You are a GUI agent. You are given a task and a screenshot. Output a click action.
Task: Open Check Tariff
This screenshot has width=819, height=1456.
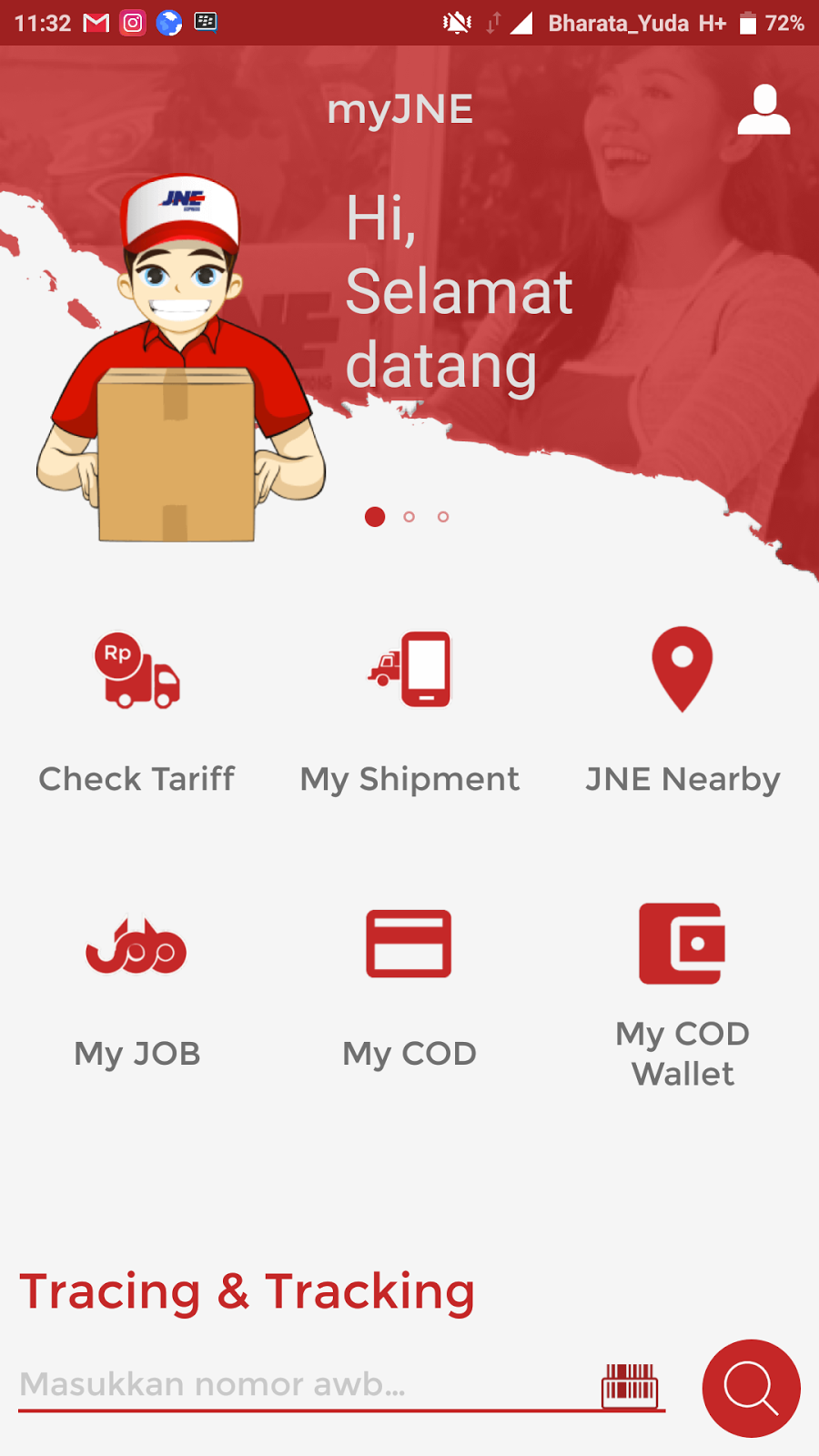[136, 710]
